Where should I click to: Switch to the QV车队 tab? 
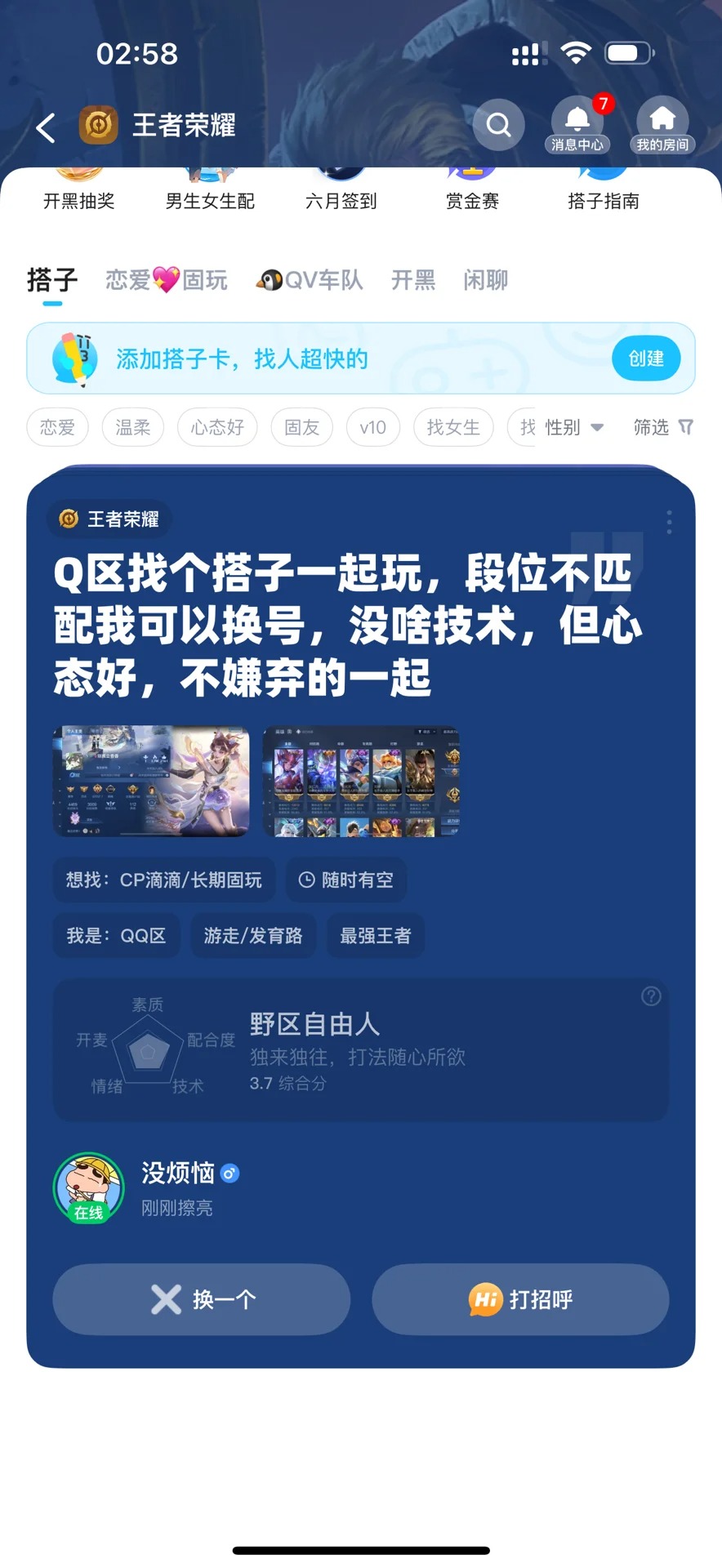310,280
